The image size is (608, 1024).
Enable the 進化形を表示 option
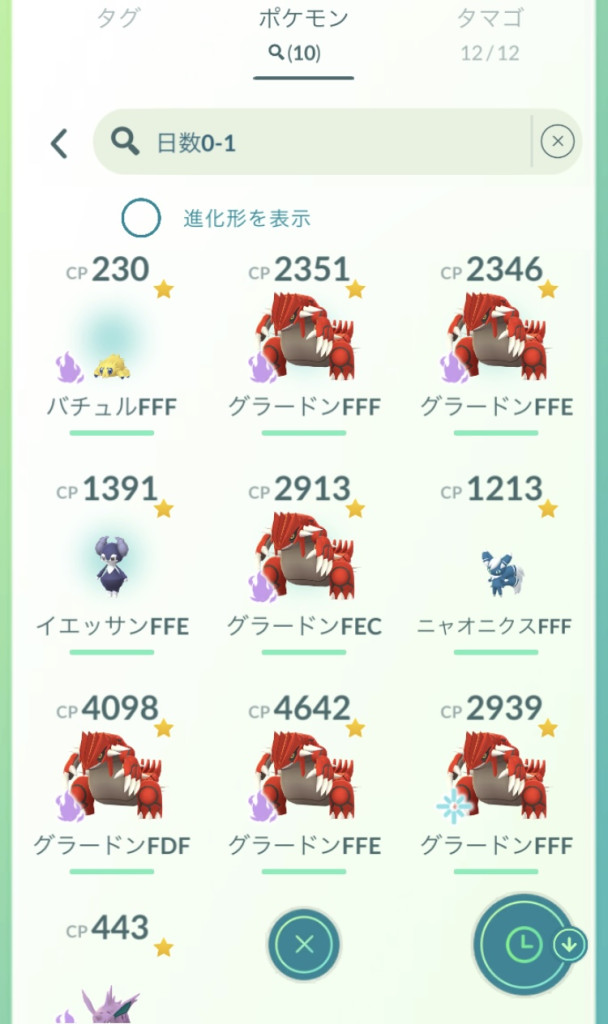pos(141,218)
